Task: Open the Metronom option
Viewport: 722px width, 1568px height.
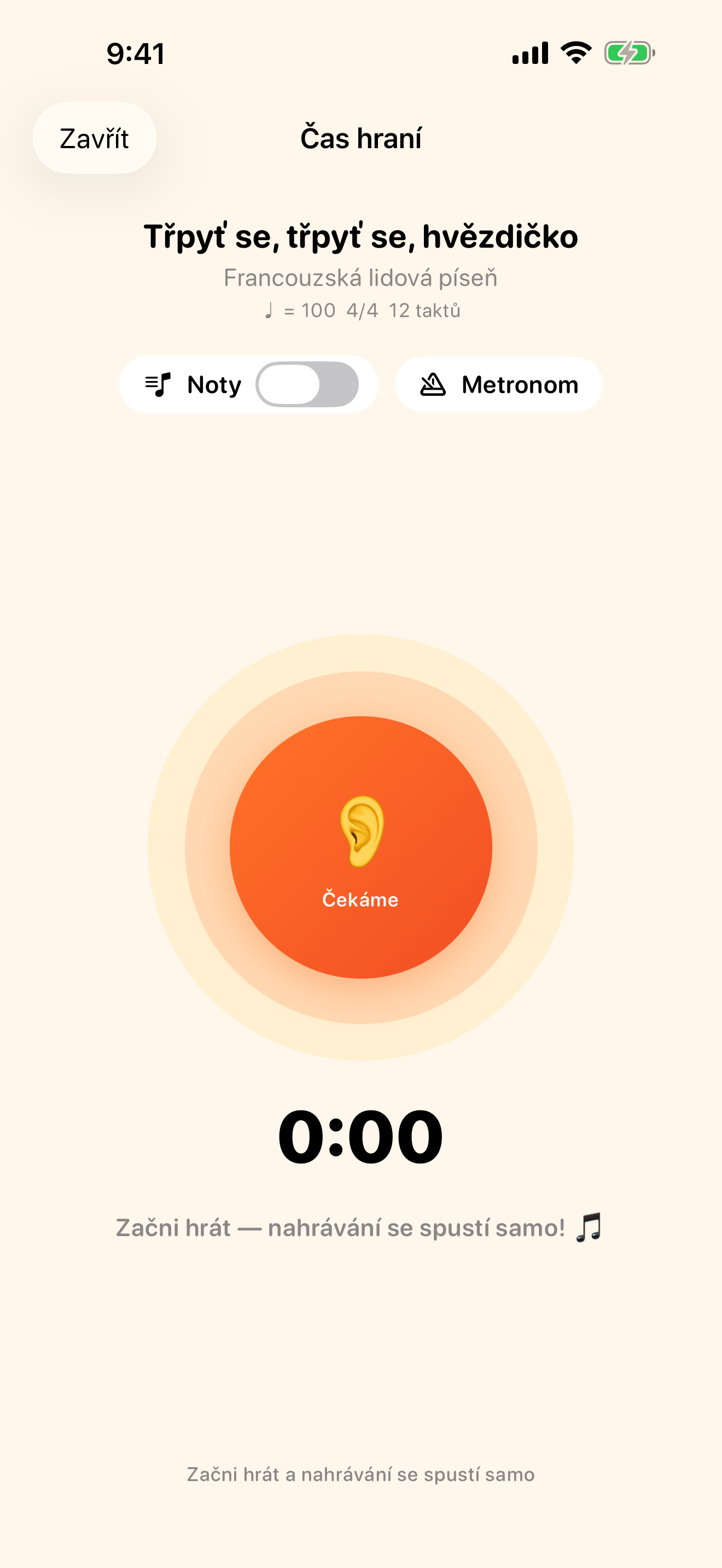Action: pos(499,385)
